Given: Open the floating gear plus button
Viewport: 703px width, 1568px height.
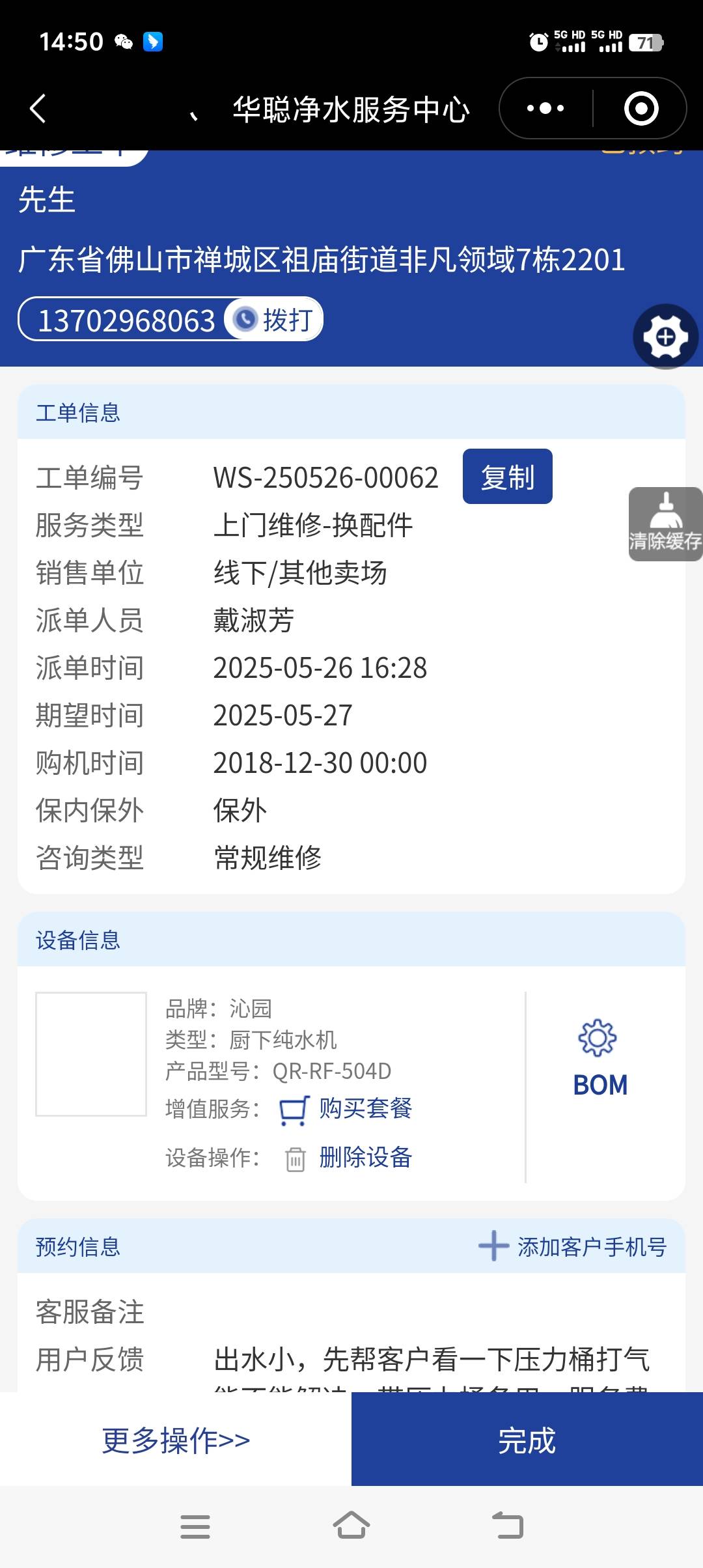Looking at the screenshot, I should (x=665, y=337).
